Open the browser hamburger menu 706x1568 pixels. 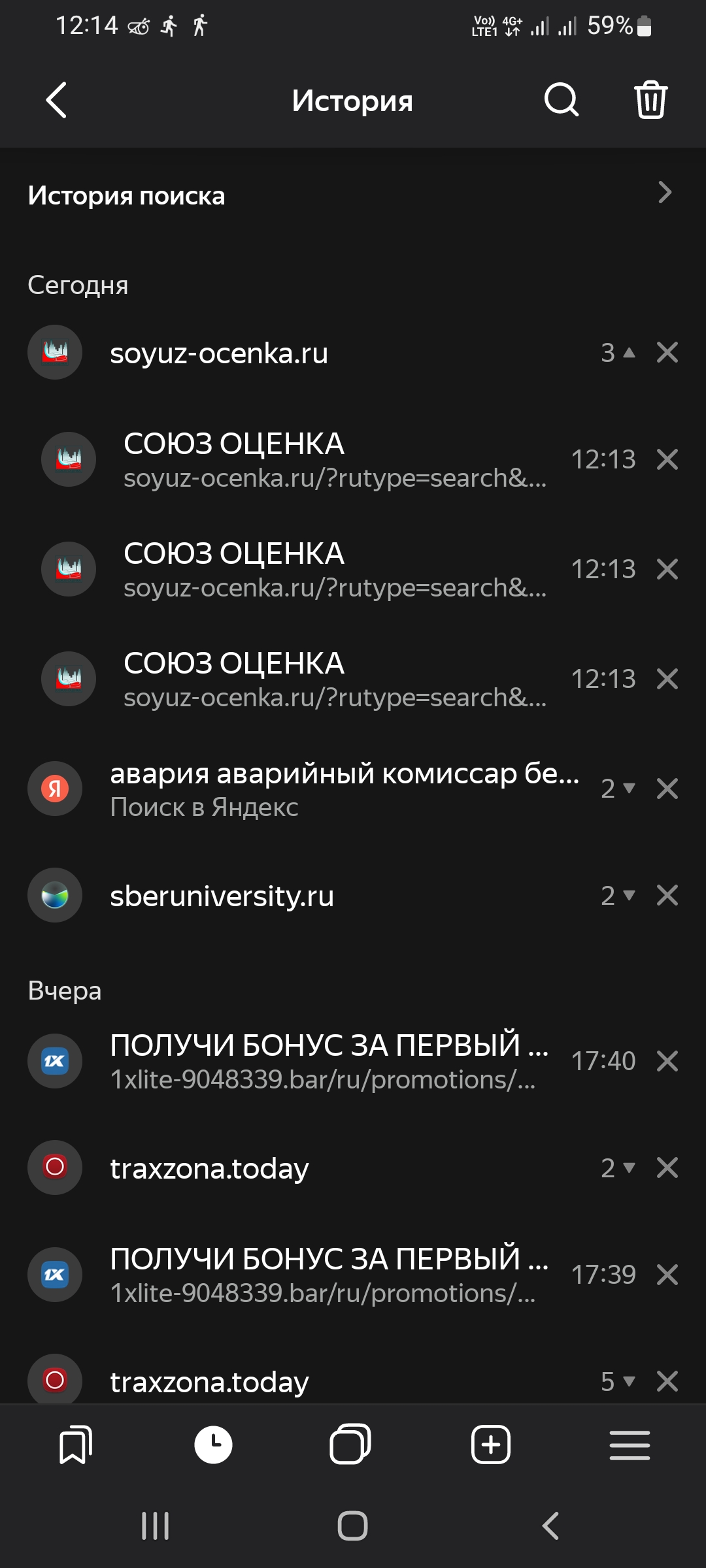[630, 1445]
